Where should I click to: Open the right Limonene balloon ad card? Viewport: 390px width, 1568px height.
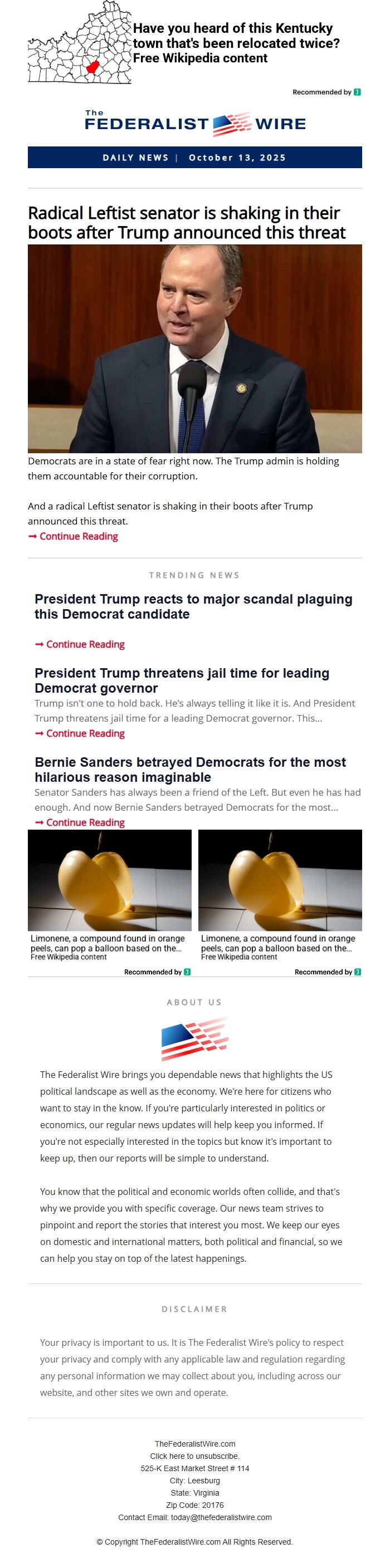(x=280, y=895)
